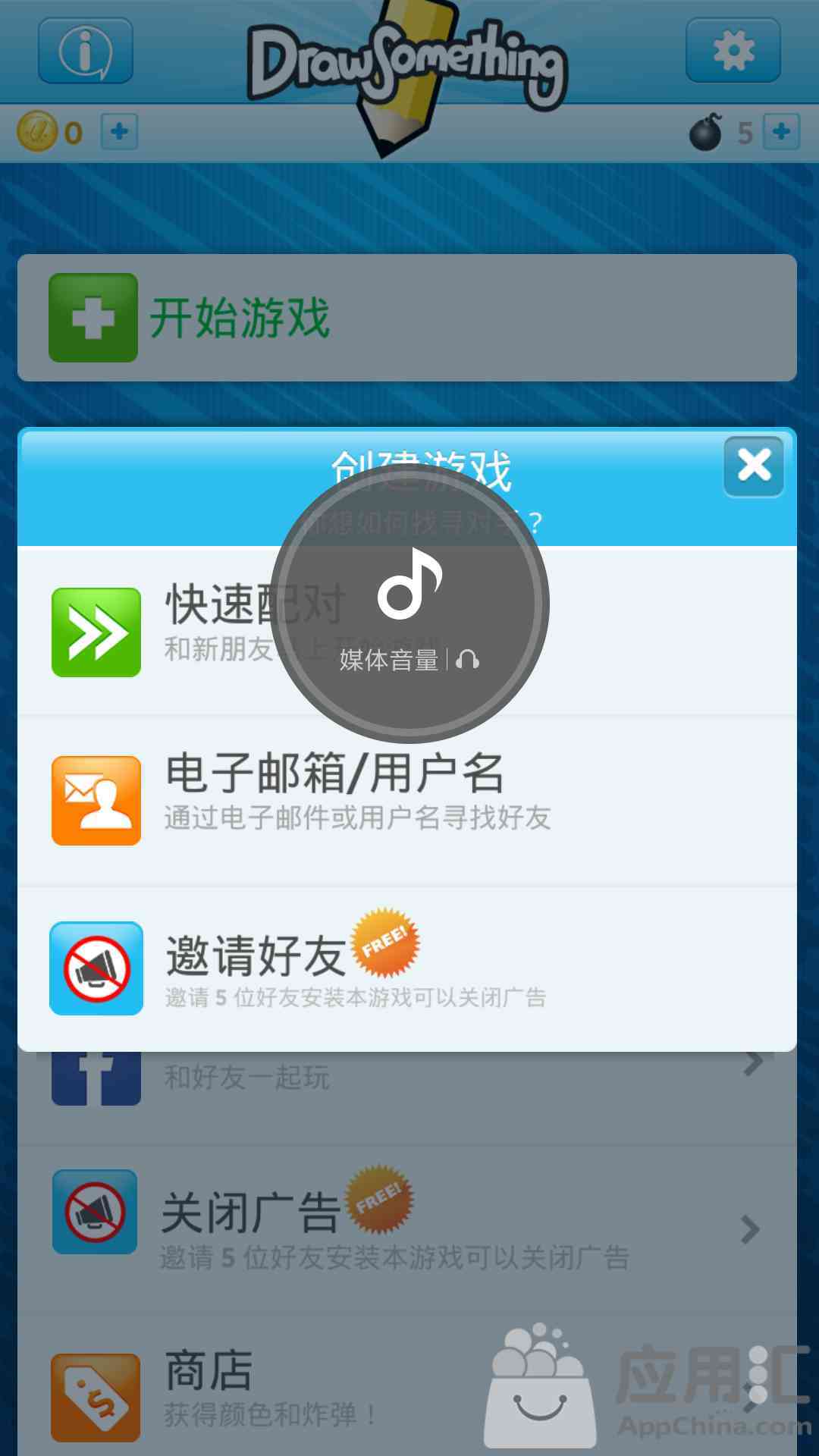Open settings gear icon
This screenshot has height=1456, width=819.
tap(733, 51)
